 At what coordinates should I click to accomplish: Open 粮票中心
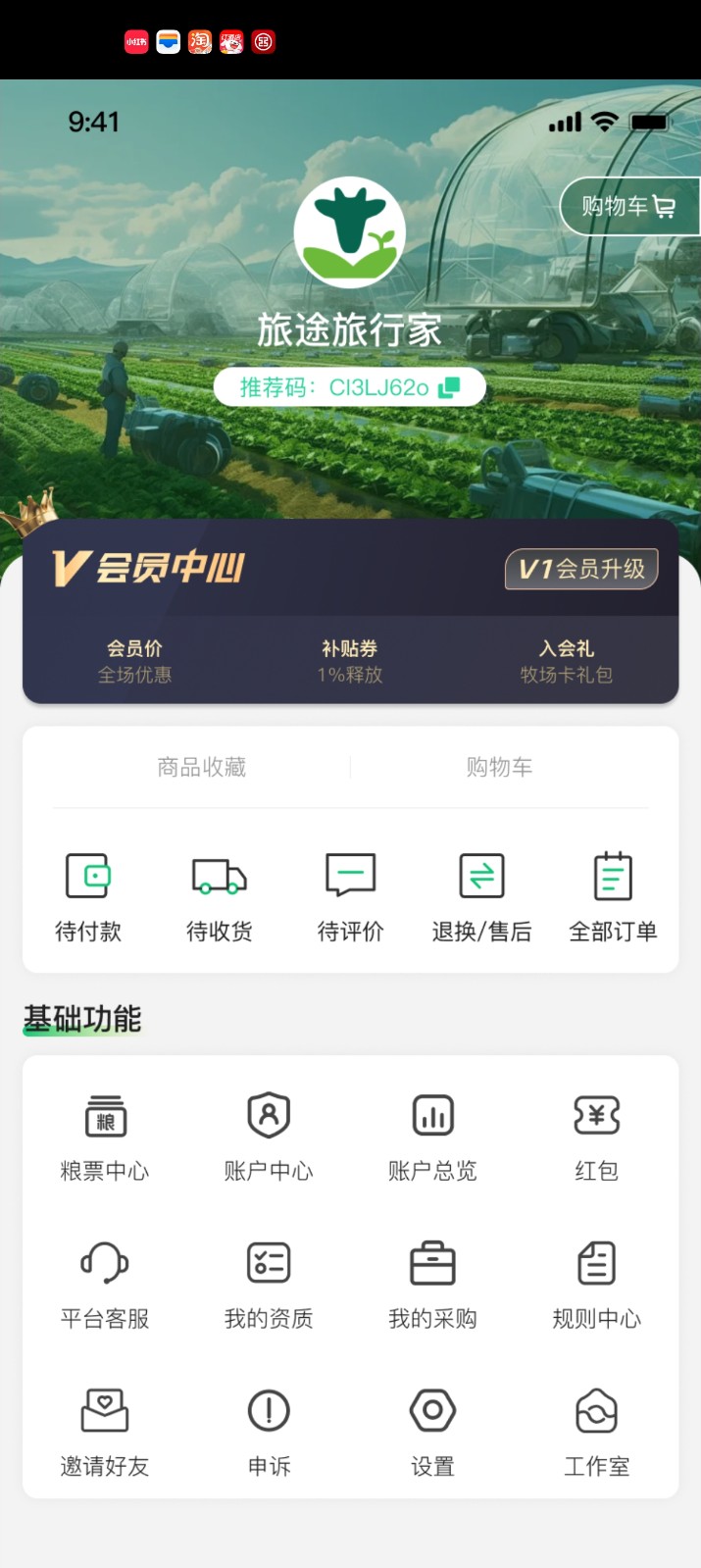tap(105, 1137)
